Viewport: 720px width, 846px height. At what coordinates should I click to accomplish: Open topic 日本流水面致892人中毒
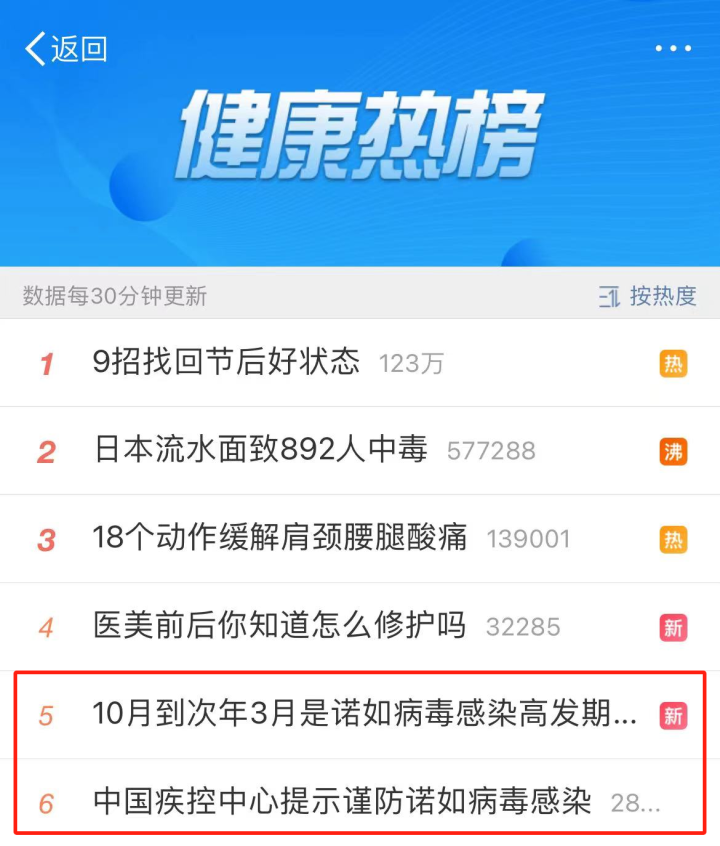[x=260, y=450]
